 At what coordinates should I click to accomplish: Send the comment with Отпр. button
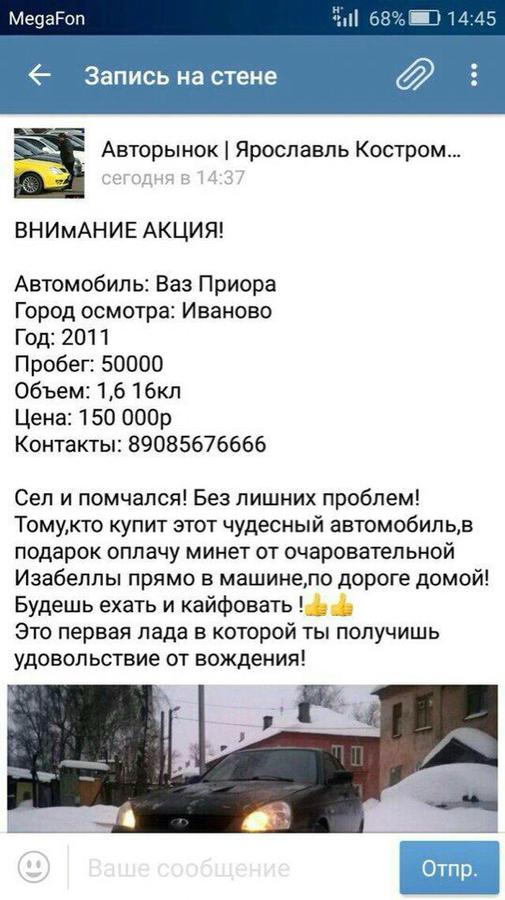[x=449, y=868]
